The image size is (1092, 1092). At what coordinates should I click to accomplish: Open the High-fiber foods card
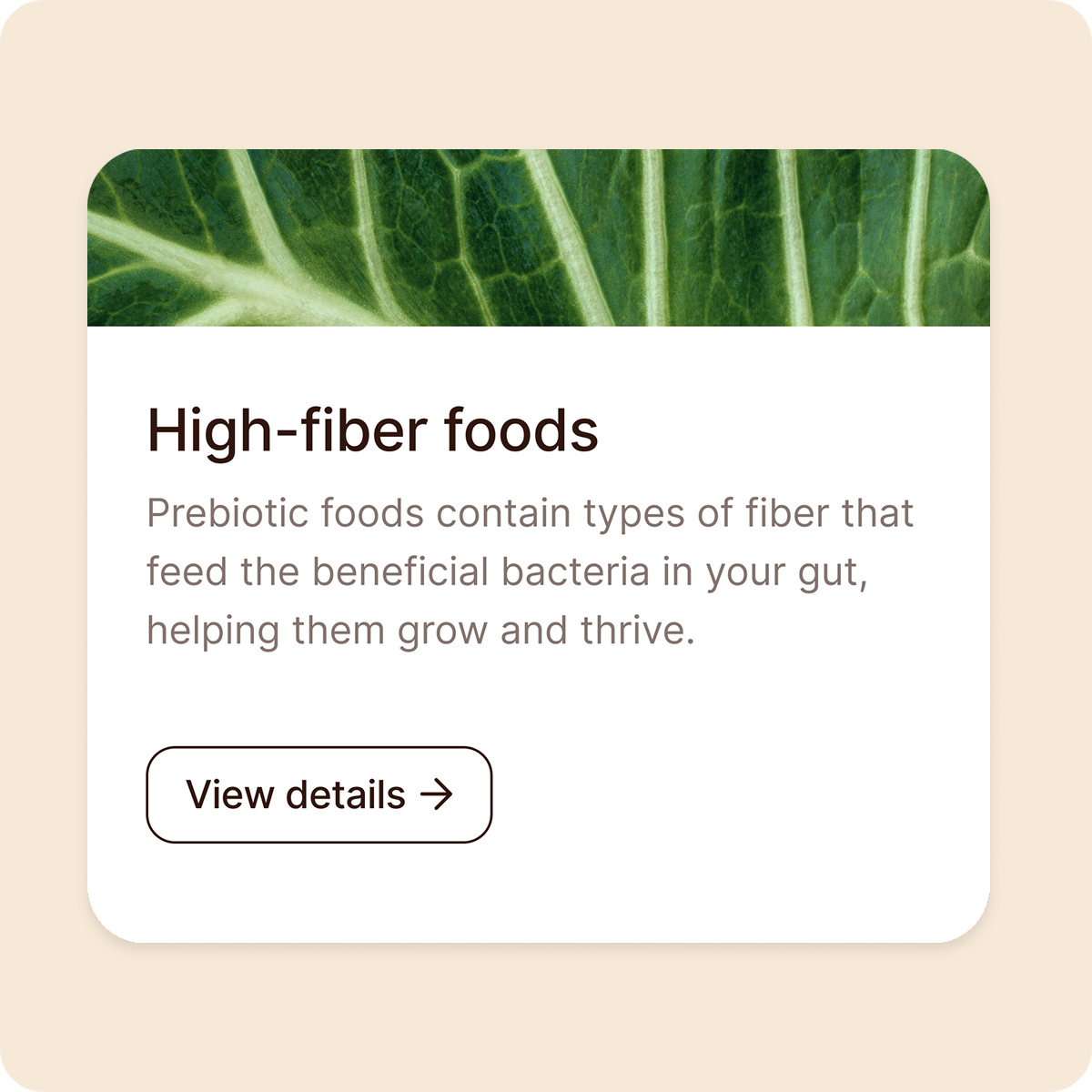click(x=372, y=430)
